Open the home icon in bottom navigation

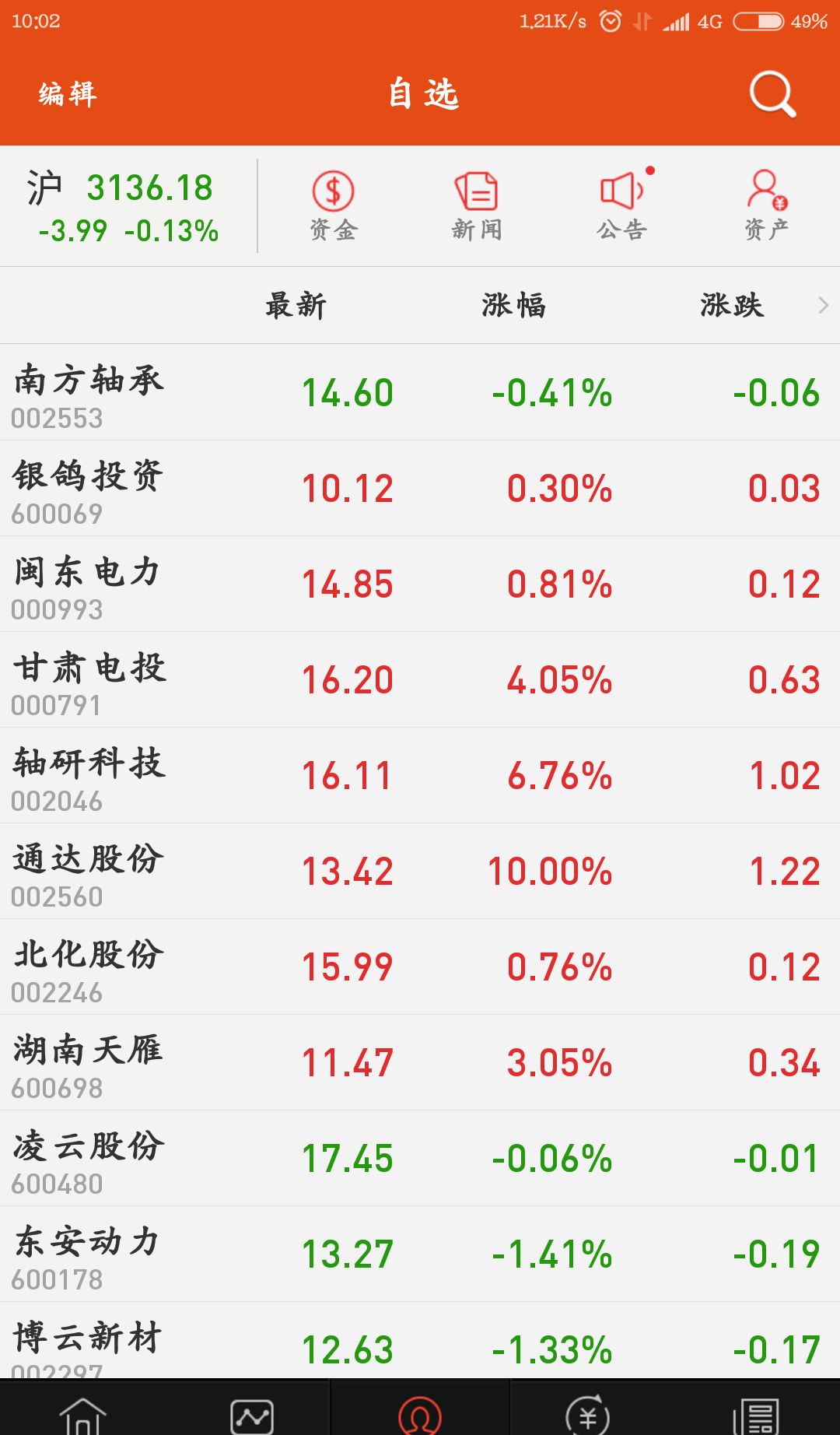[x=83, y=1410]
